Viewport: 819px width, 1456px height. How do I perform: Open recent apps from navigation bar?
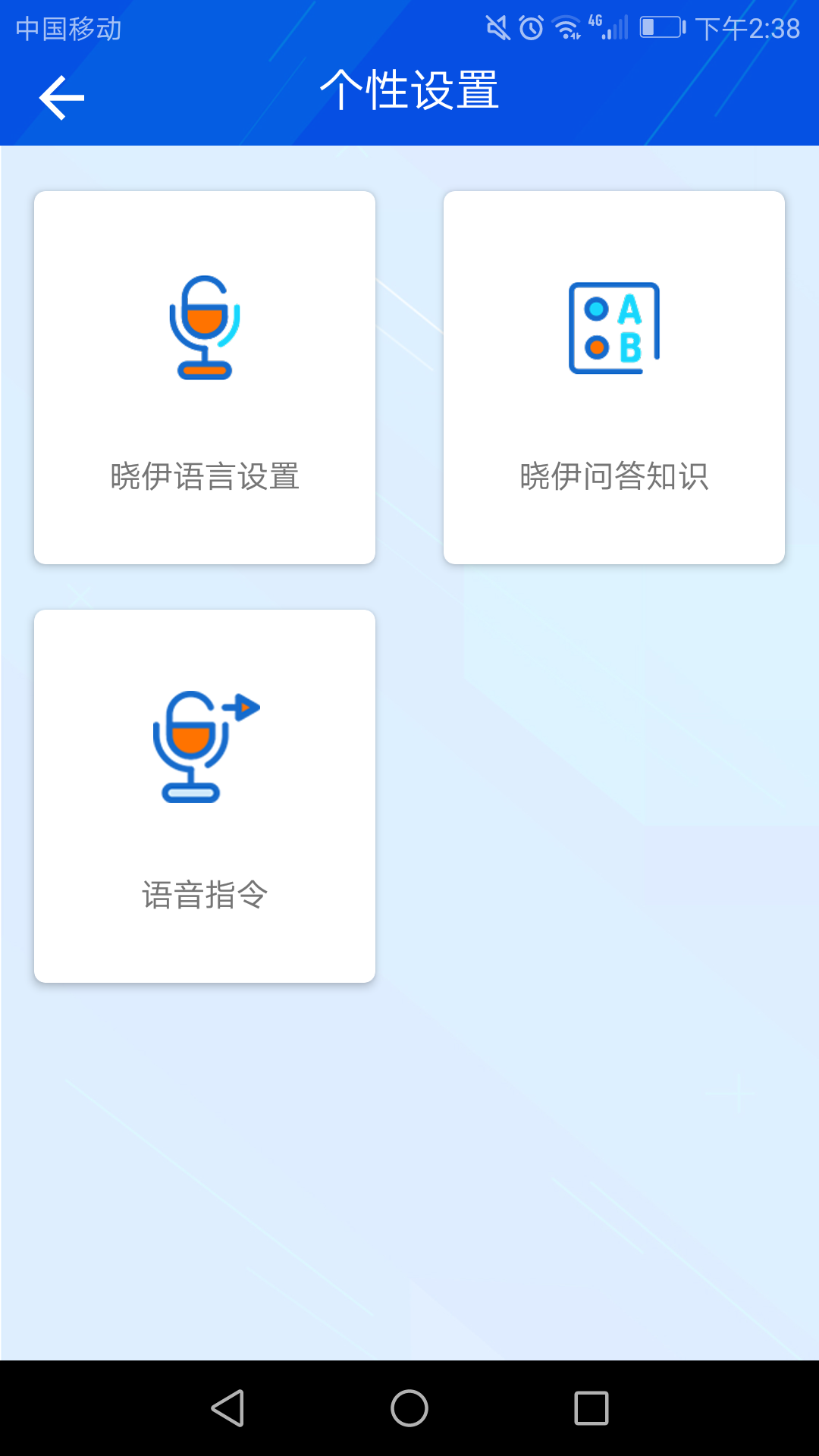pos(591,1408)
